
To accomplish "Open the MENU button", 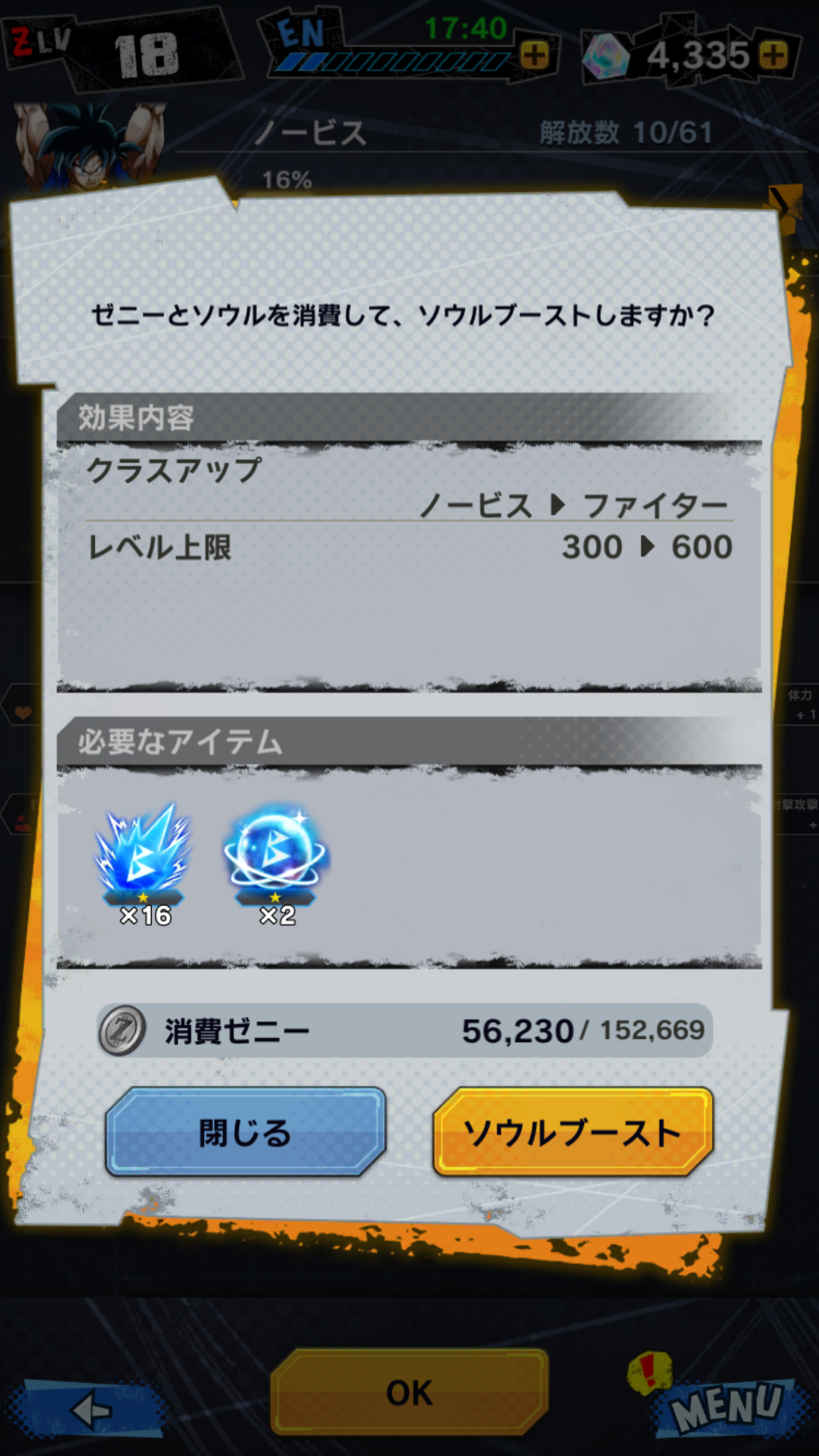I will (x=726, y=1405).
